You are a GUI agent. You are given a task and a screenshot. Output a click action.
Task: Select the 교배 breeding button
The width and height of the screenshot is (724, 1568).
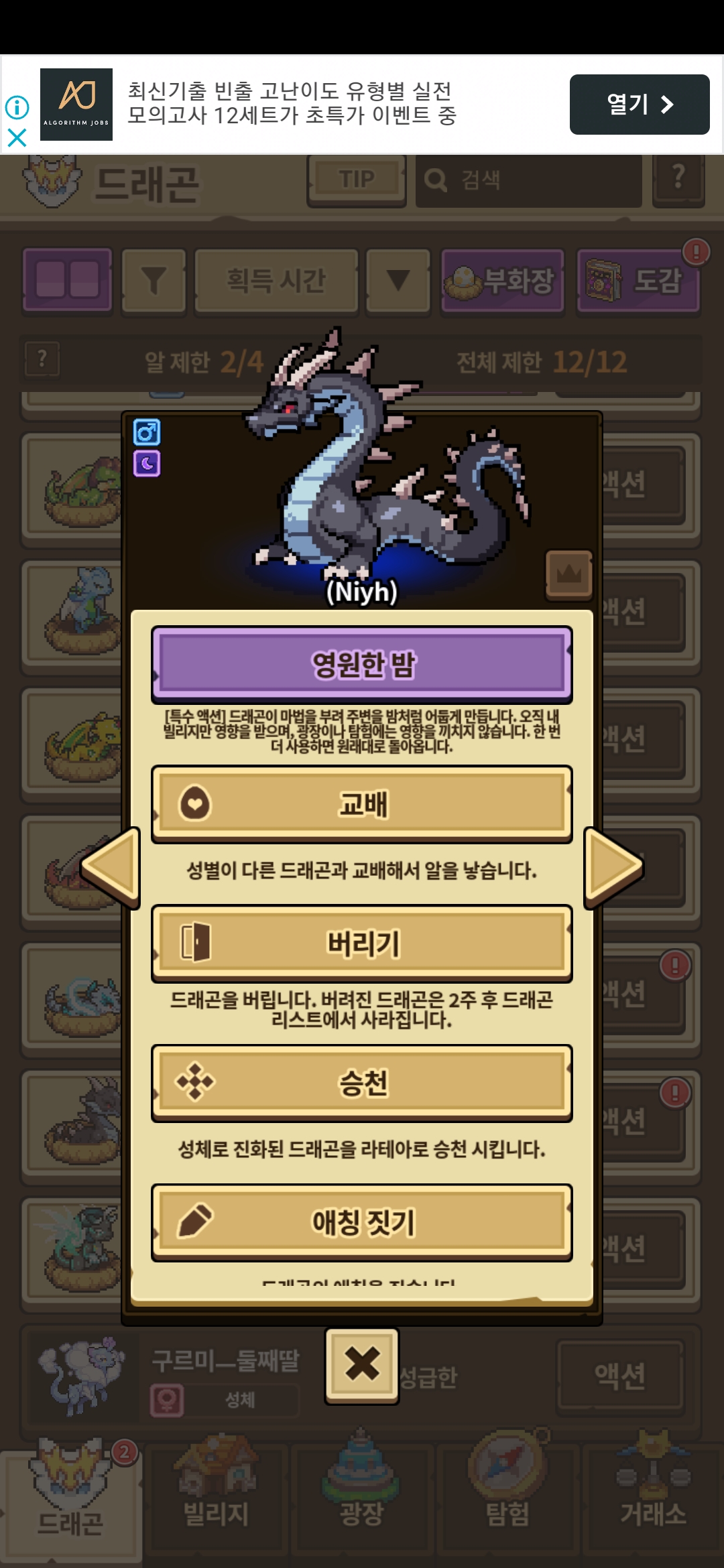tap(362, 803)
